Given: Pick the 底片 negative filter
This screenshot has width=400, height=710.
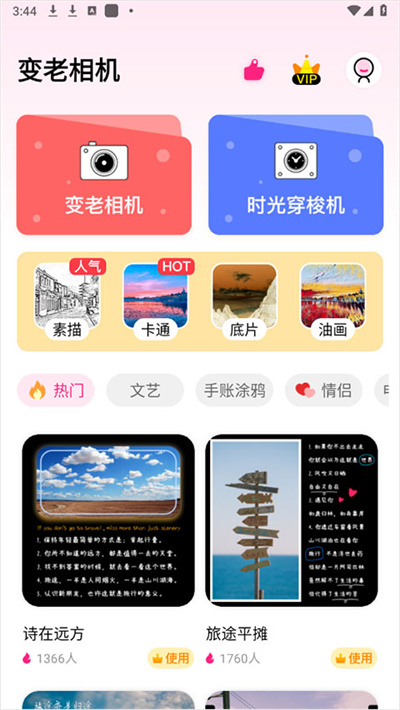Looking at the screenshot, I should [244, 301].
